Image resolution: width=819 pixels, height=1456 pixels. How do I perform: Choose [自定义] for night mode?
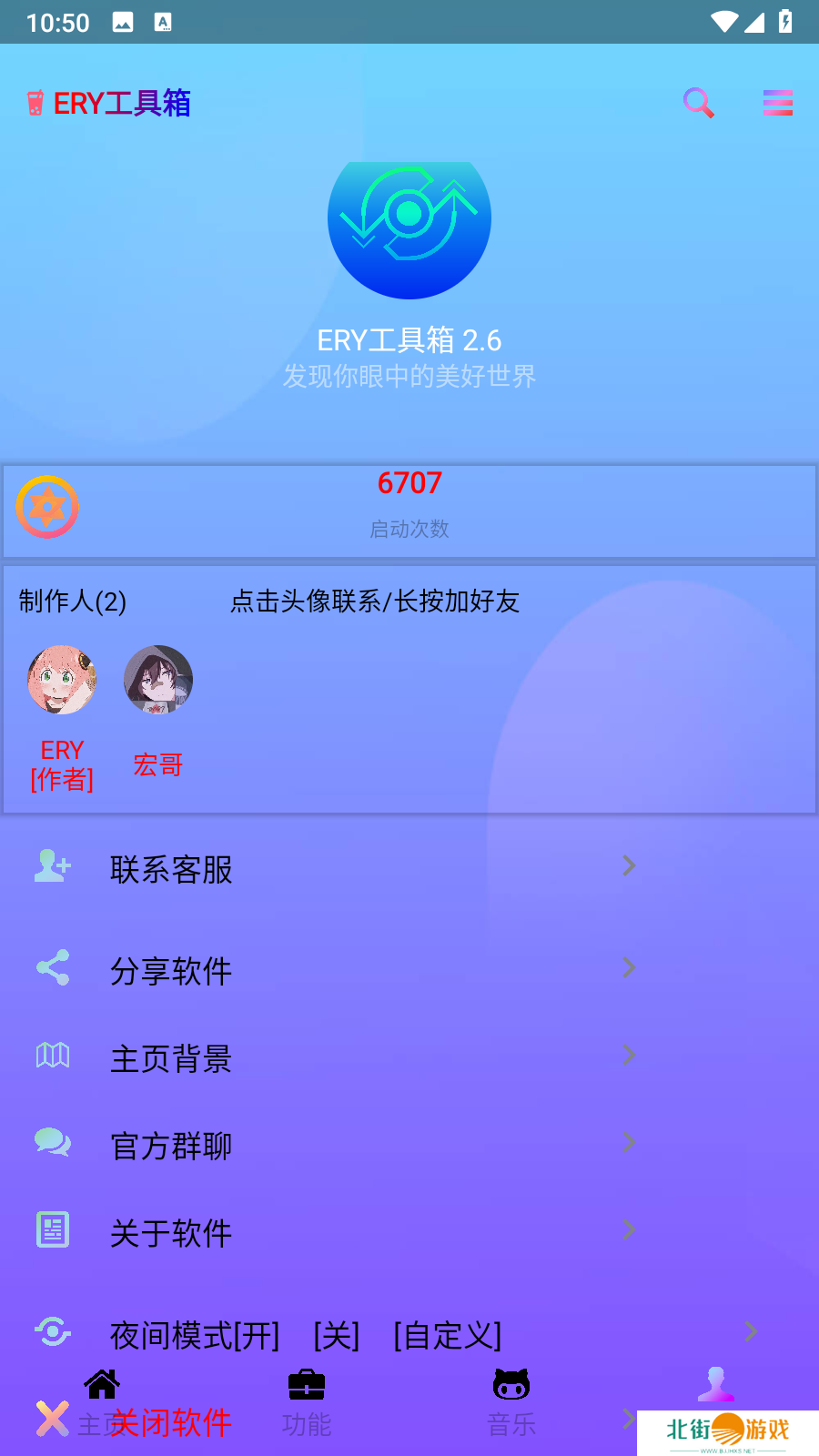(447, 1335)
